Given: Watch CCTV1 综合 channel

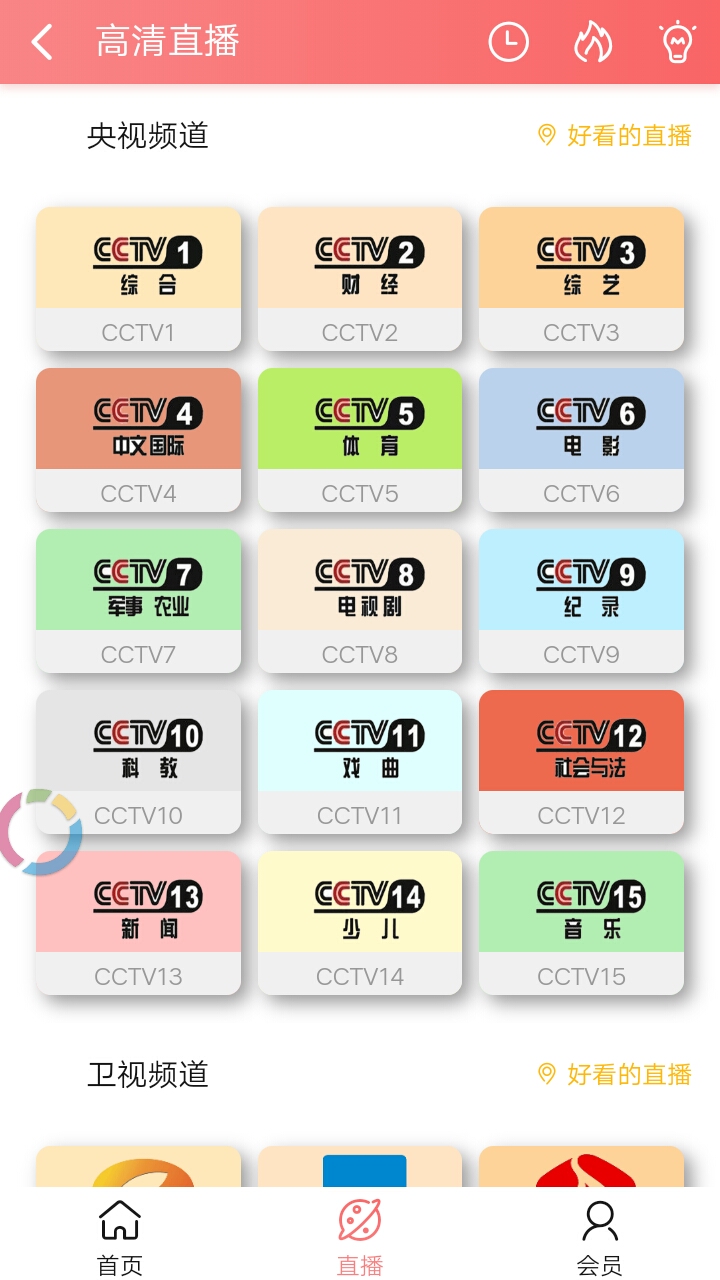Looking at the screenshot, I should coord(139,278).
